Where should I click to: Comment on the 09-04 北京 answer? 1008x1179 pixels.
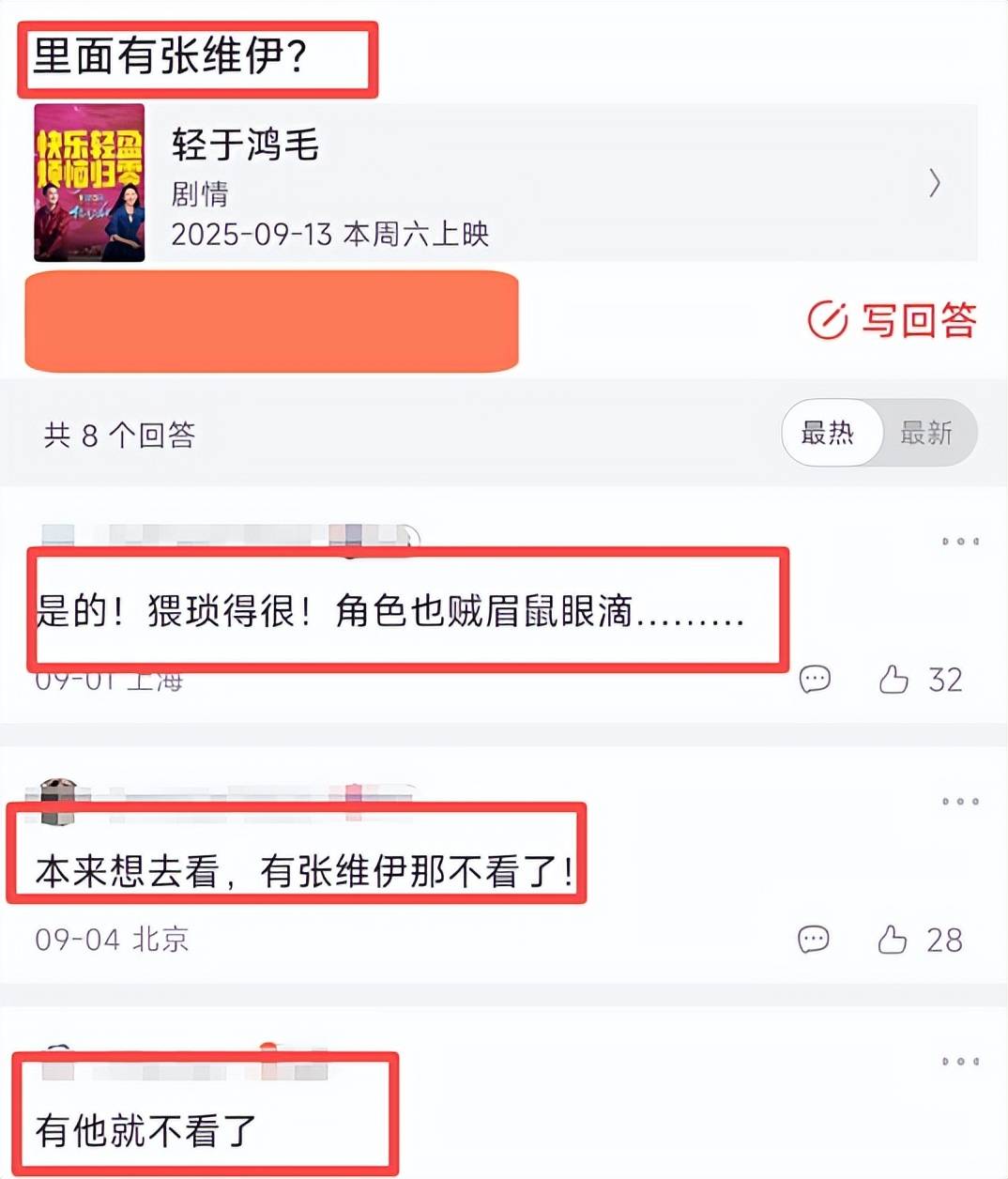pyautogui.click(x=814, y=939)
